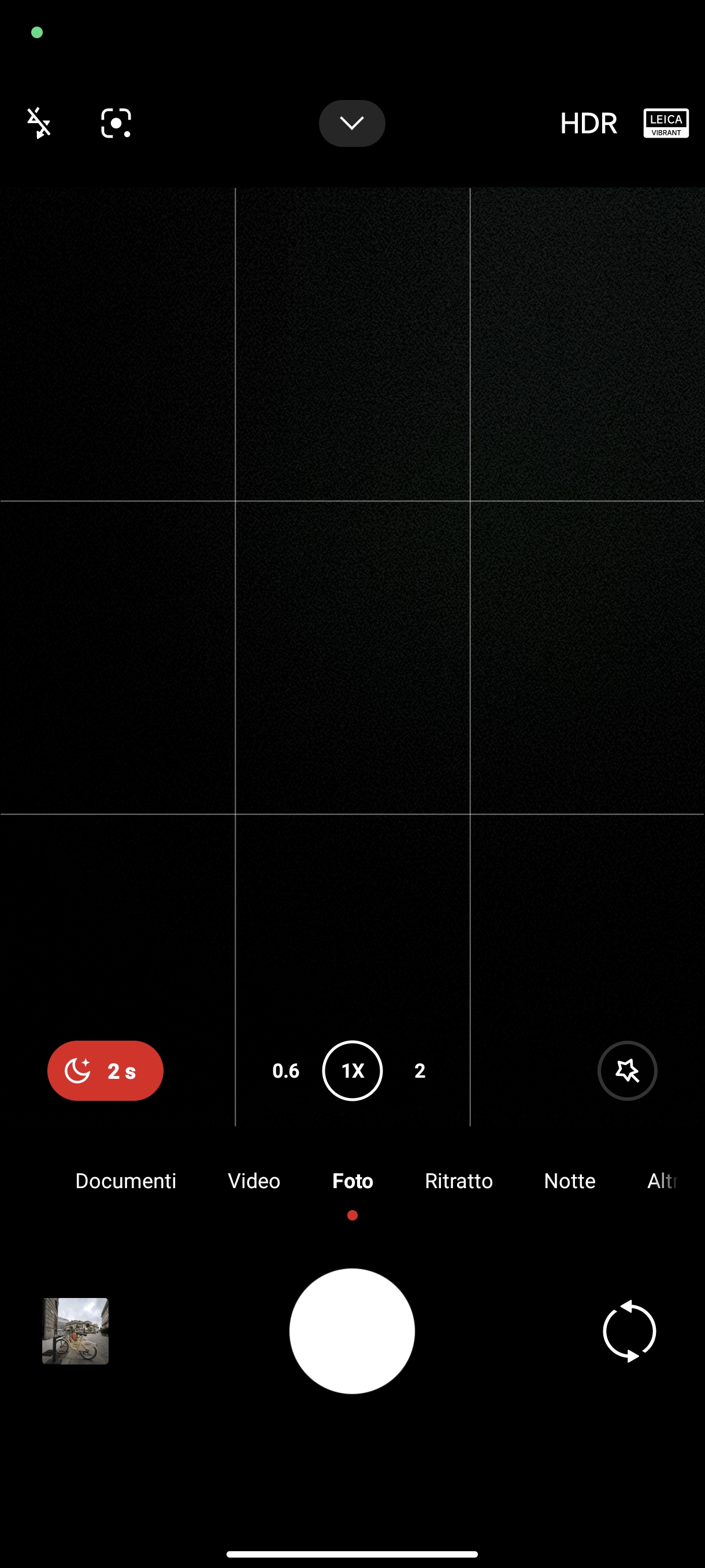Viewport: 705px width, 1568px height.
Task: Select the 0.6 ultra-wide zoom
Action: tap(285, 1071)
